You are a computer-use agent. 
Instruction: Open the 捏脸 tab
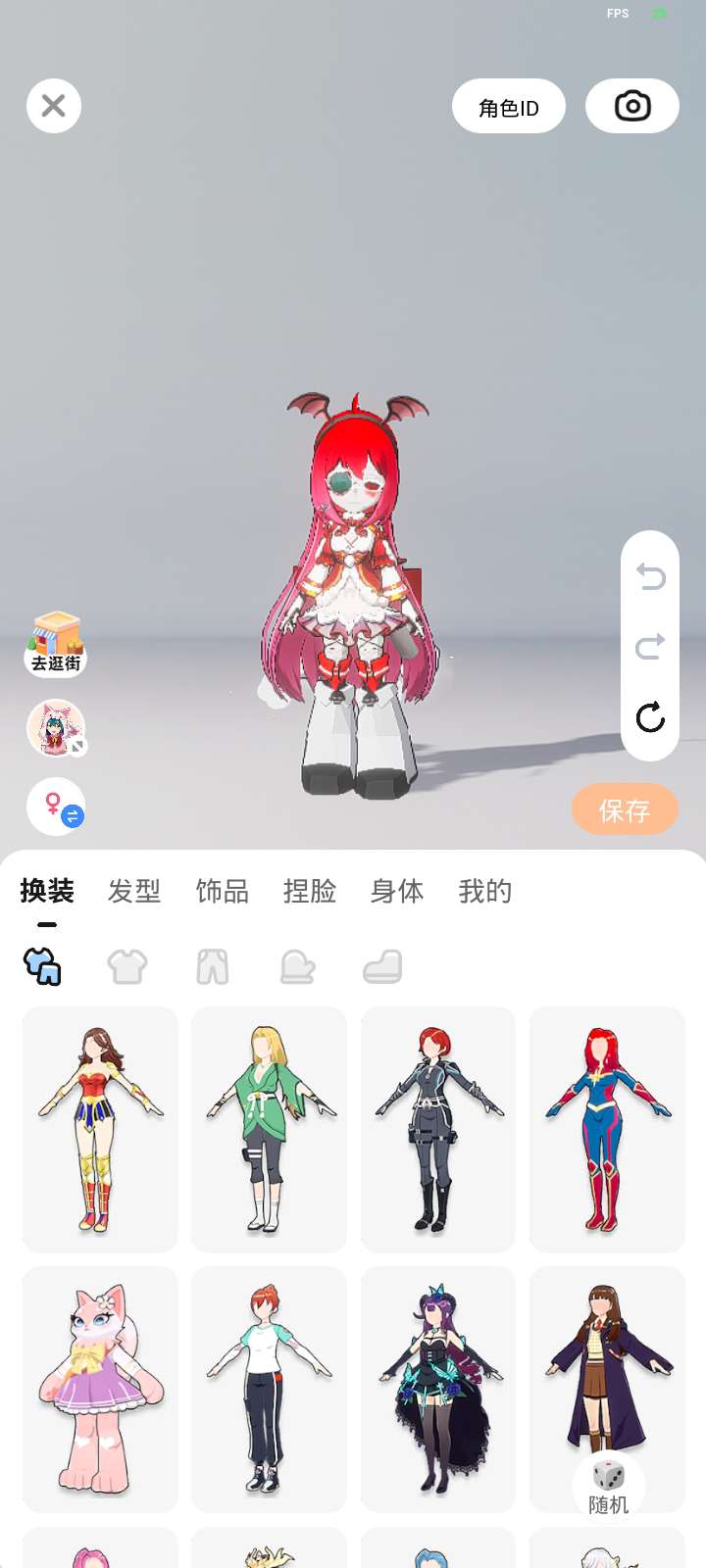(x=310, y=891)
